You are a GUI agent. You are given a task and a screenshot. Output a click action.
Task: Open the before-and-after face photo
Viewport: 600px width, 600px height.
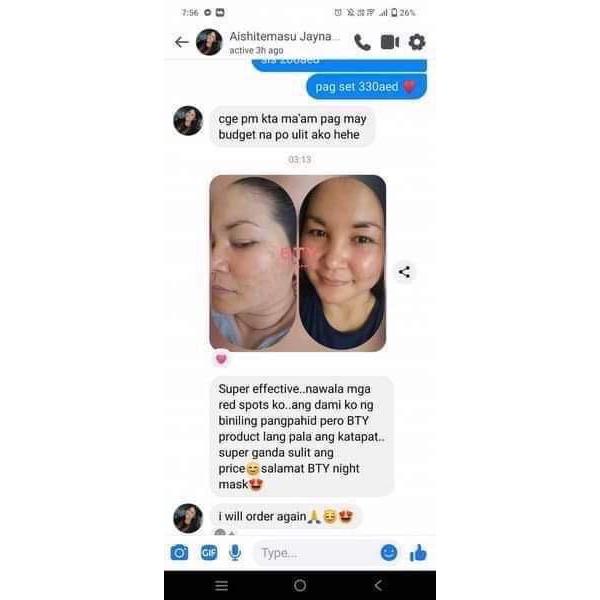pyautogui.click(x=298, y=263)
